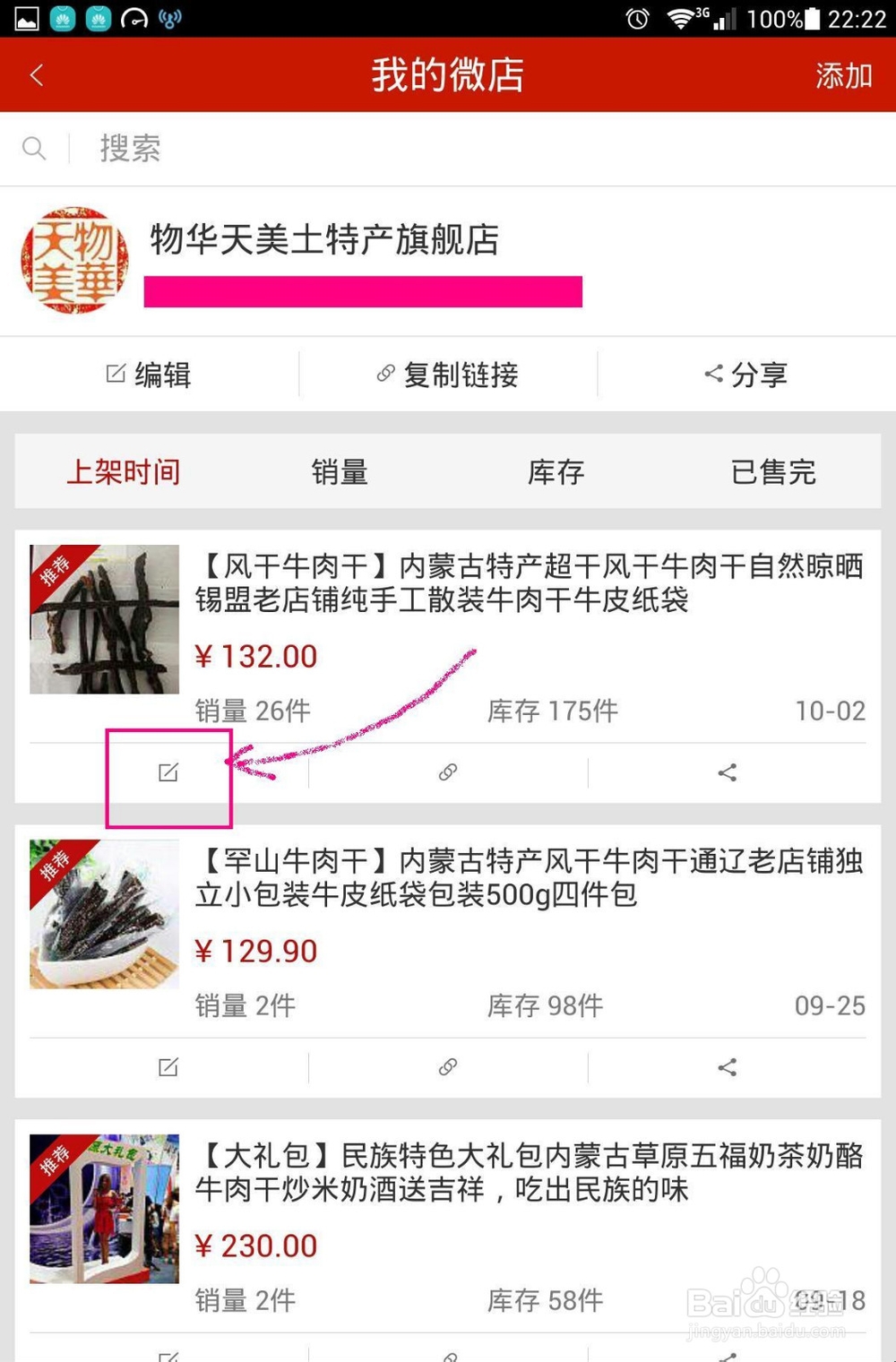
Task: Tap the edit icon under the 罕山牛肉干 listing
Action: click(168, 1066)
